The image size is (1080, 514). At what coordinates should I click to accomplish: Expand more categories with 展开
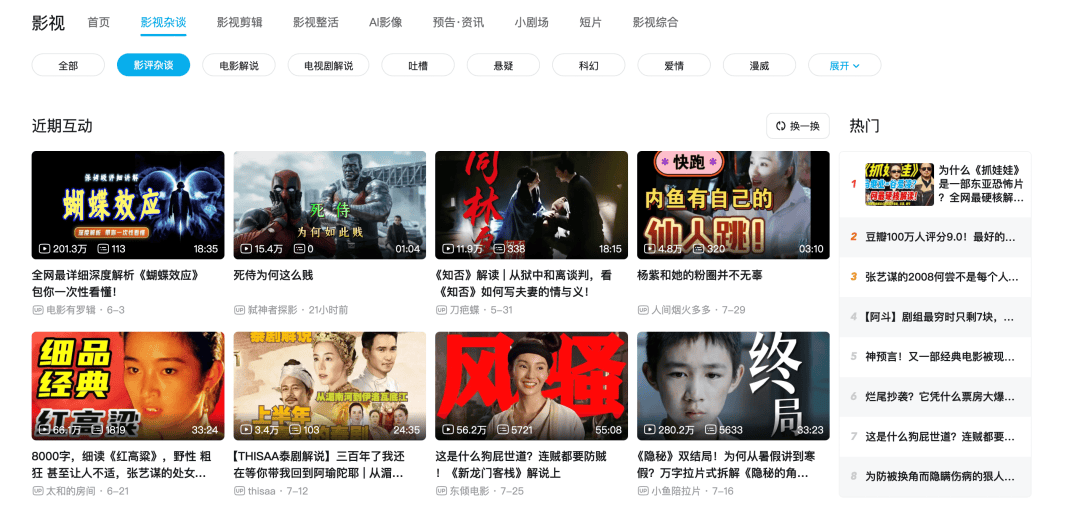click(x=844, y=65)
